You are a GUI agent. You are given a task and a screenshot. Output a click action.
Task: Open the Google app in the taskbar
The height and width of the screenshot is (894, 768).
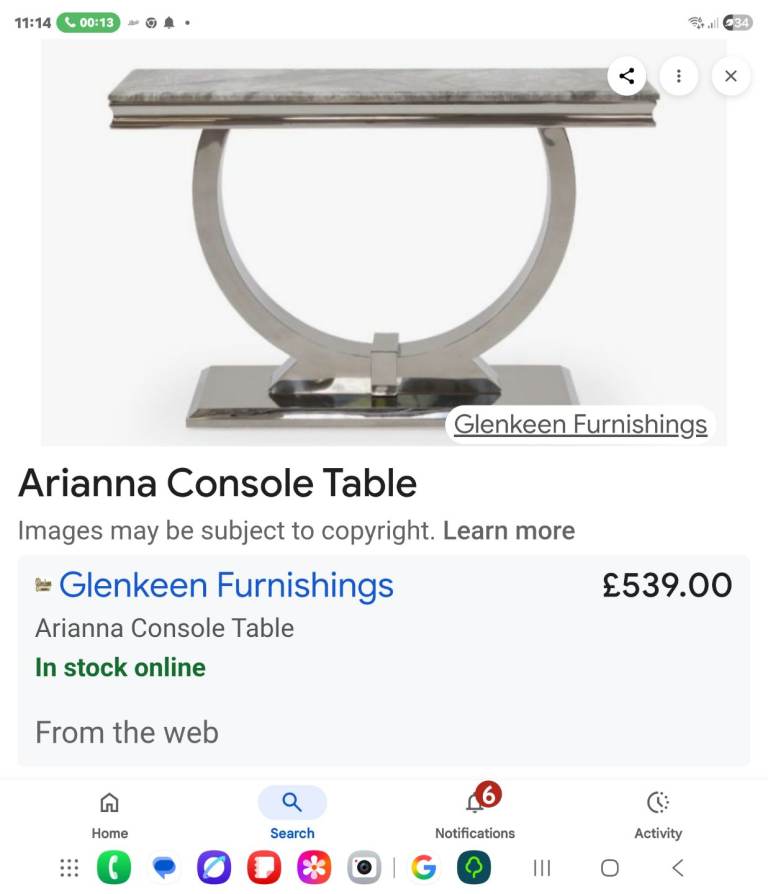[x=424, y=868]
